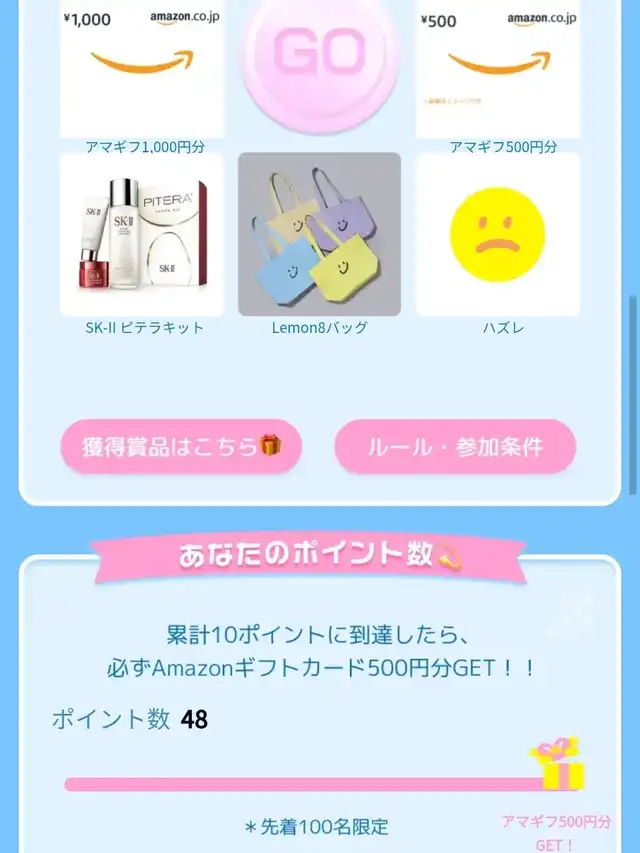This screenshot has width=640, height=853.
Task: Open 獲得賞品はこちら prizes button
Action: click(x=181, y=446)
